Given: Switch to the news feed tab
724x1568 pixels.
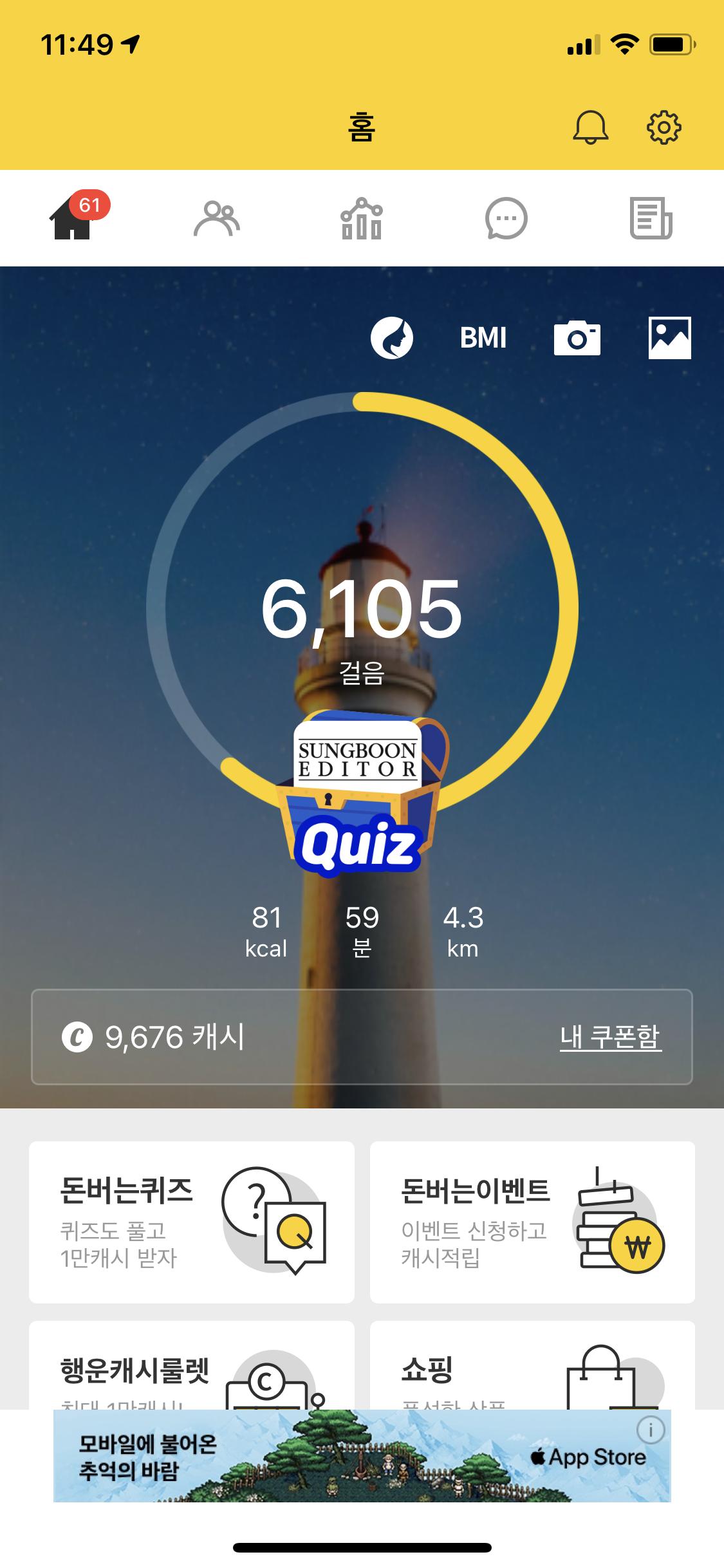Looking at the screenshot, I should [x=651, y=219].
